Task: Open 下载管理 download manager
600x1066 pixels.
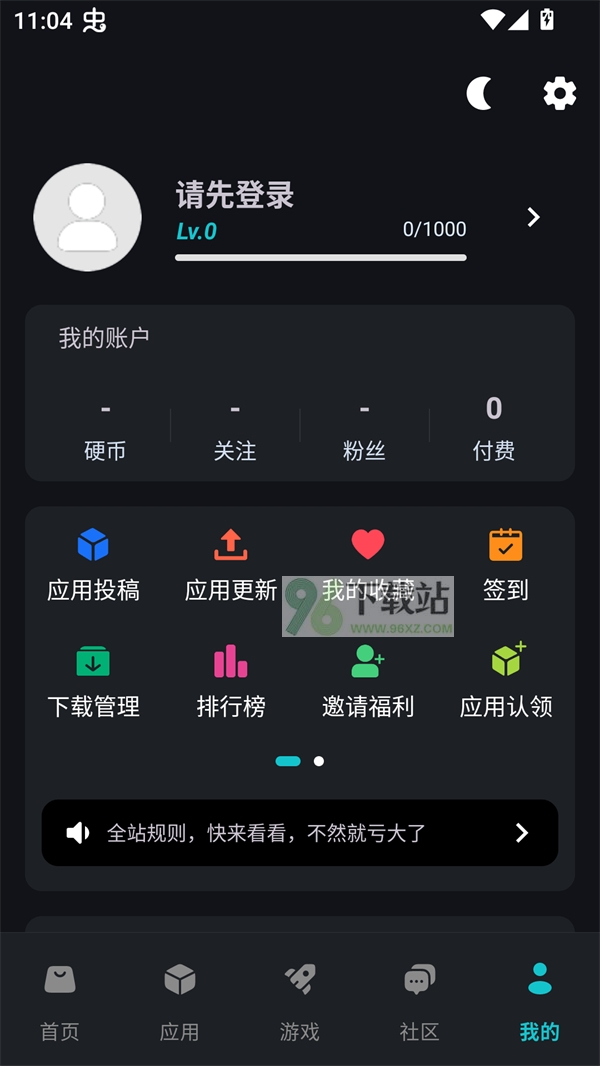Action: coord(93,682)
